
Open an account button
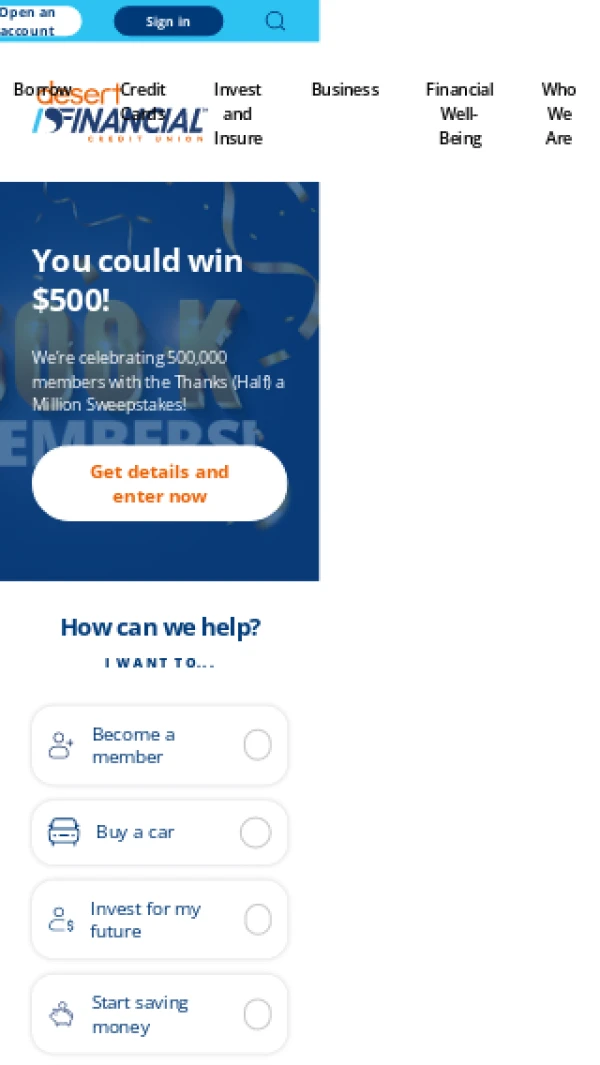[35, 21]
